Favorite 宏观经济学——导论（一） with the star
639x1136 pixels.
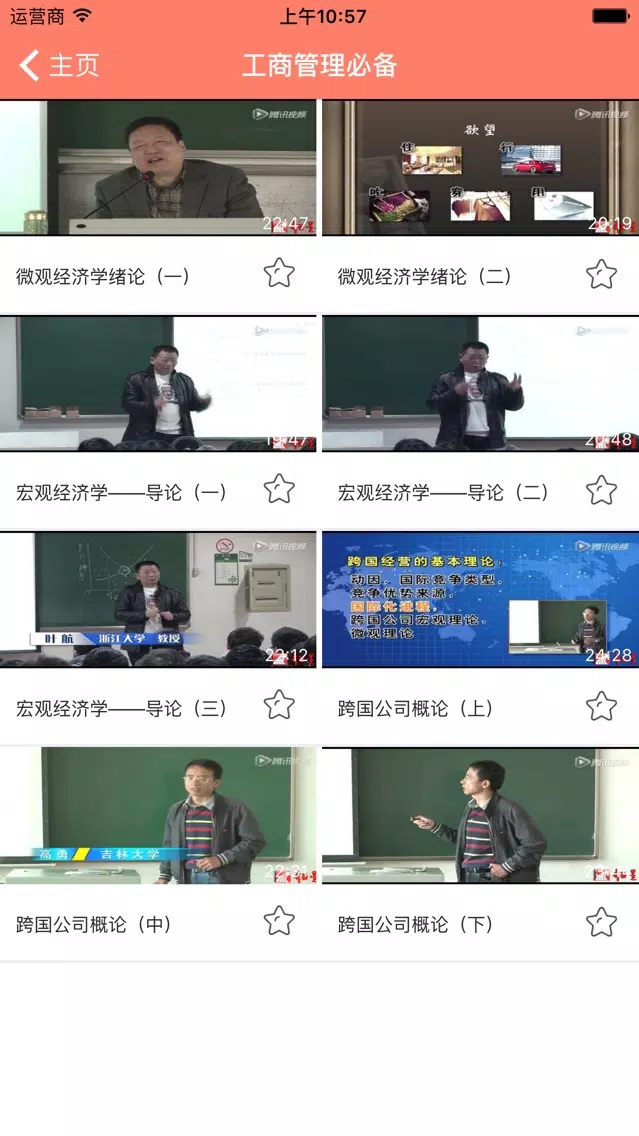coord(279,489)
